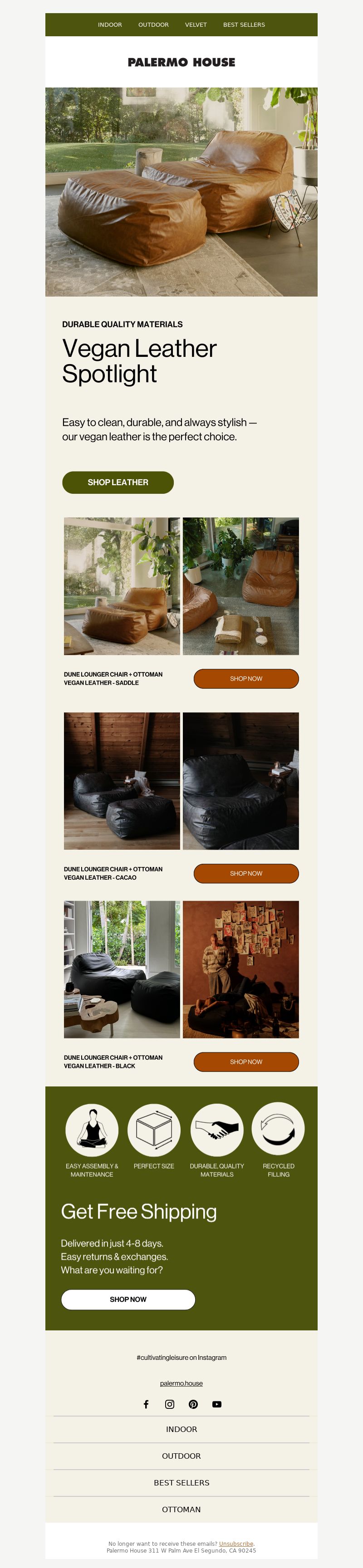Open the Pinterest icon

pos(193,1404)
